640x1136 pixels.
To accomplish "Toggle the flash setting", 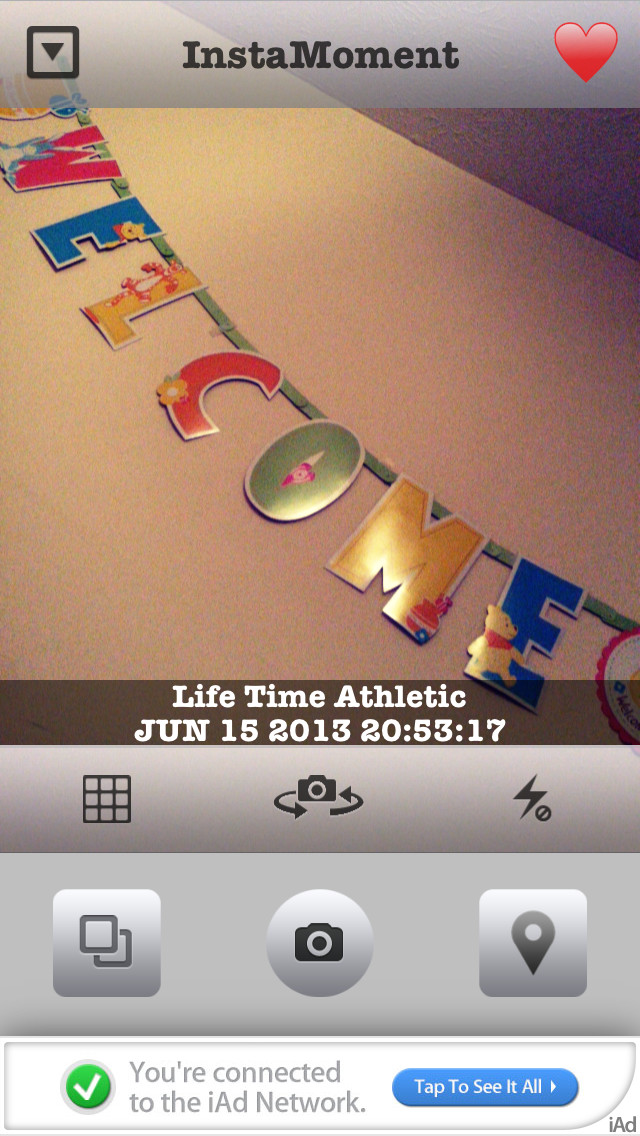I will (532, 798).
